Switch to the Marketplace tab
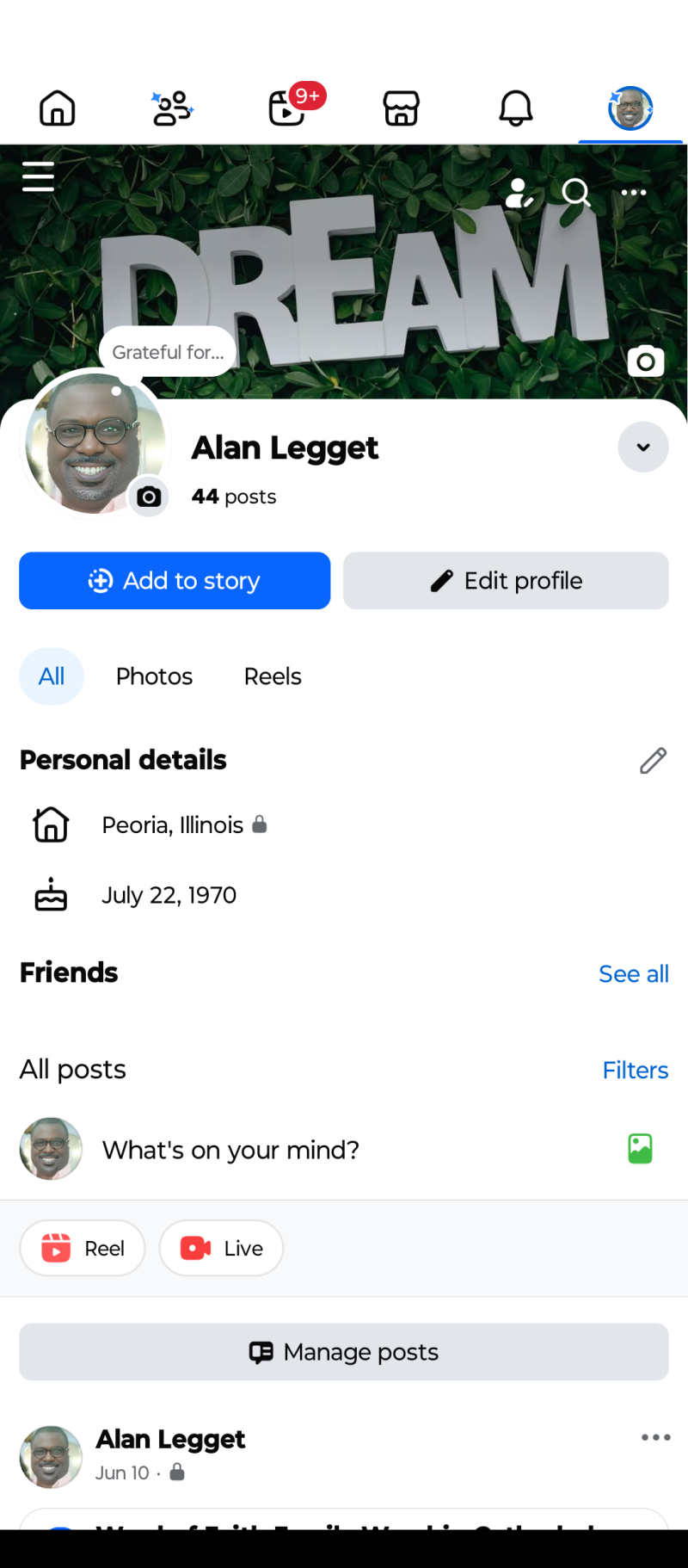The height and width of the screenshot is (1568, 688). (401, 108)
